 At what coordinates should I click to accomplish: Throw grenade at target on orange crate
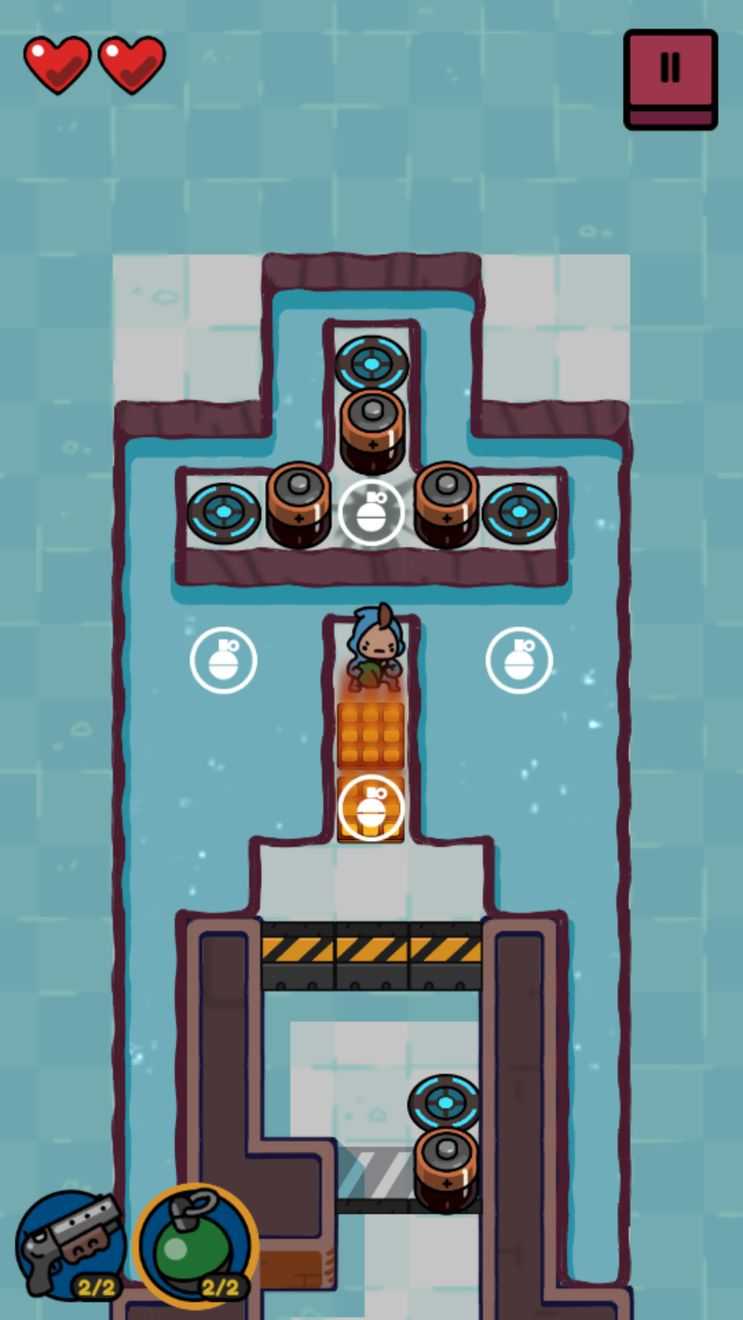pos(371,807)
